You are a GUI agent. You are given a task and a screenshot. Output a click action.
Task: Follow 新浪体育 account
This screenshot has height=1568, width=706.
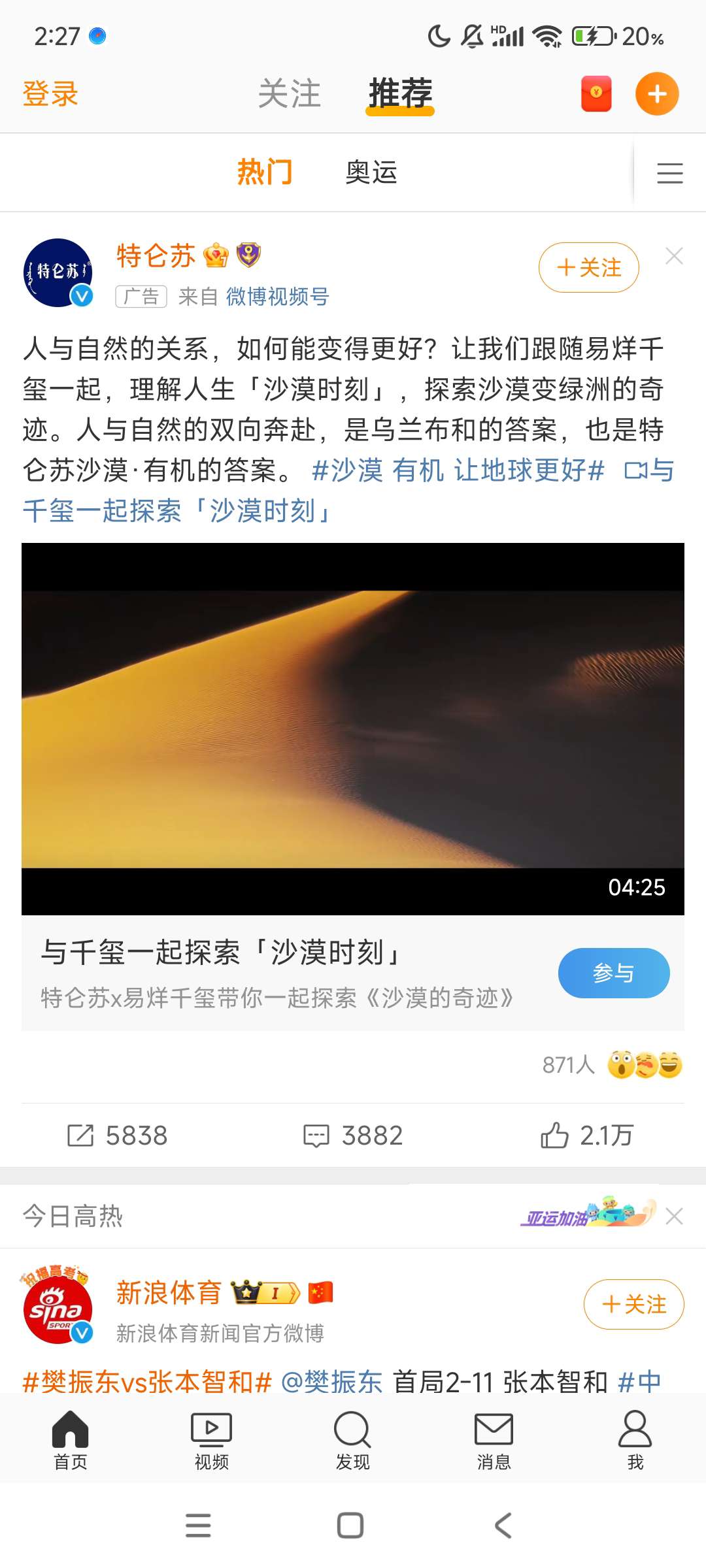point(633,1305)
